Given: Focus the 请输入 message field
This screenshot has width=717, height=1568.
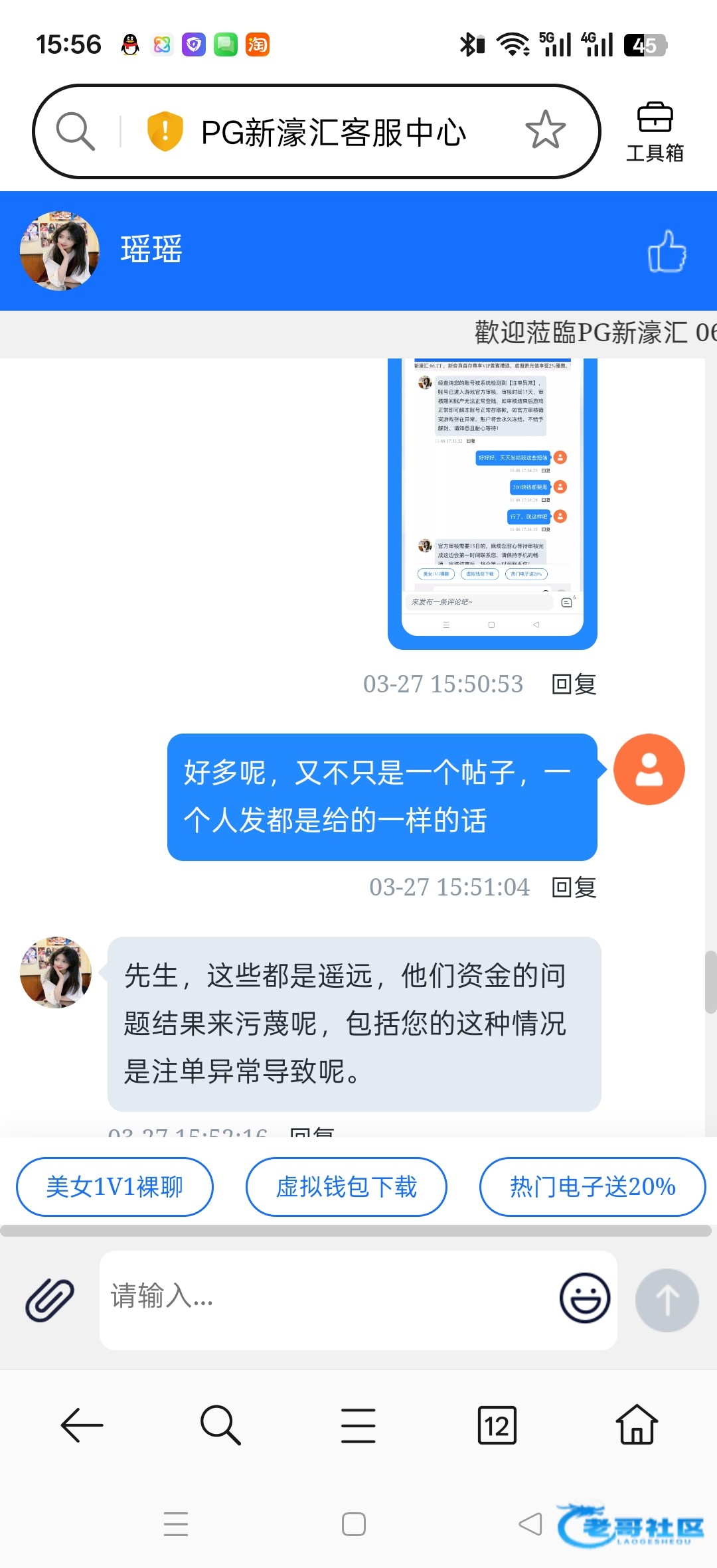Looking at the screenshot, I should coord(325,1298).
